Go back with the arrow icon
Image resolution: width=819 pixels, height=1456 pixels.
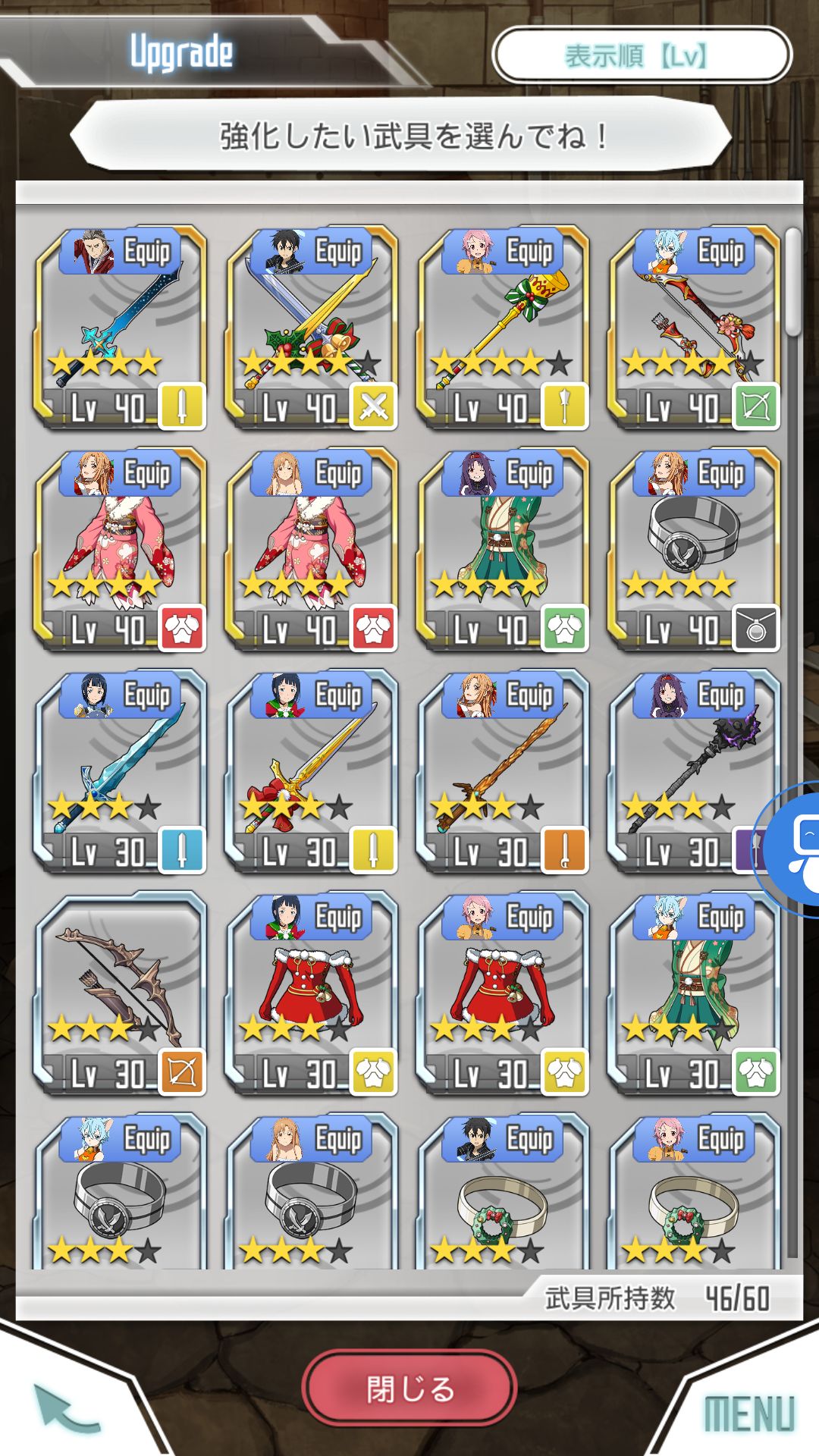(x=66, y=1408)
